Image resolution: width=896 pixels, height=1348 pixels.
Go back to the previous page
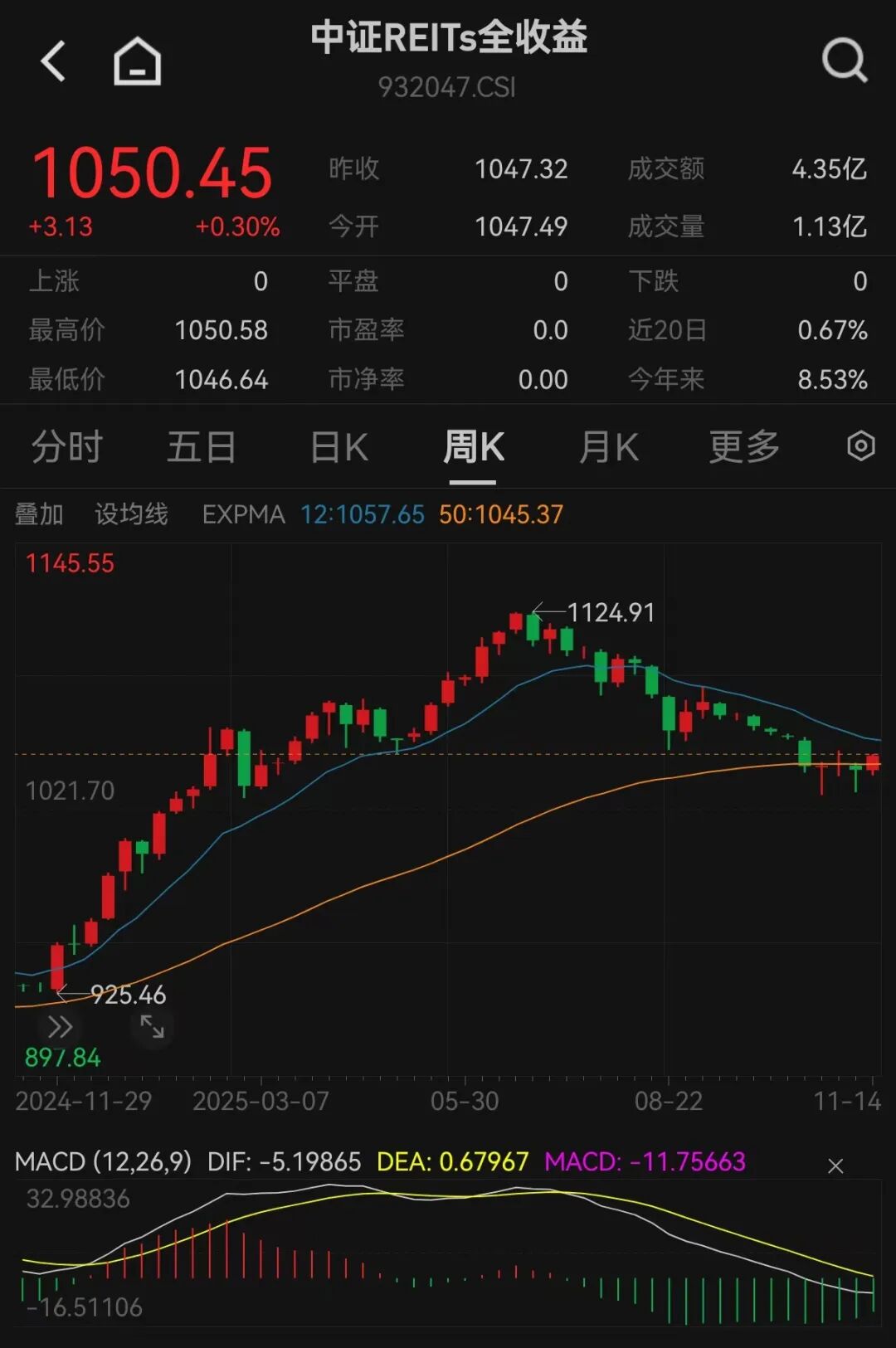point(54,61)
